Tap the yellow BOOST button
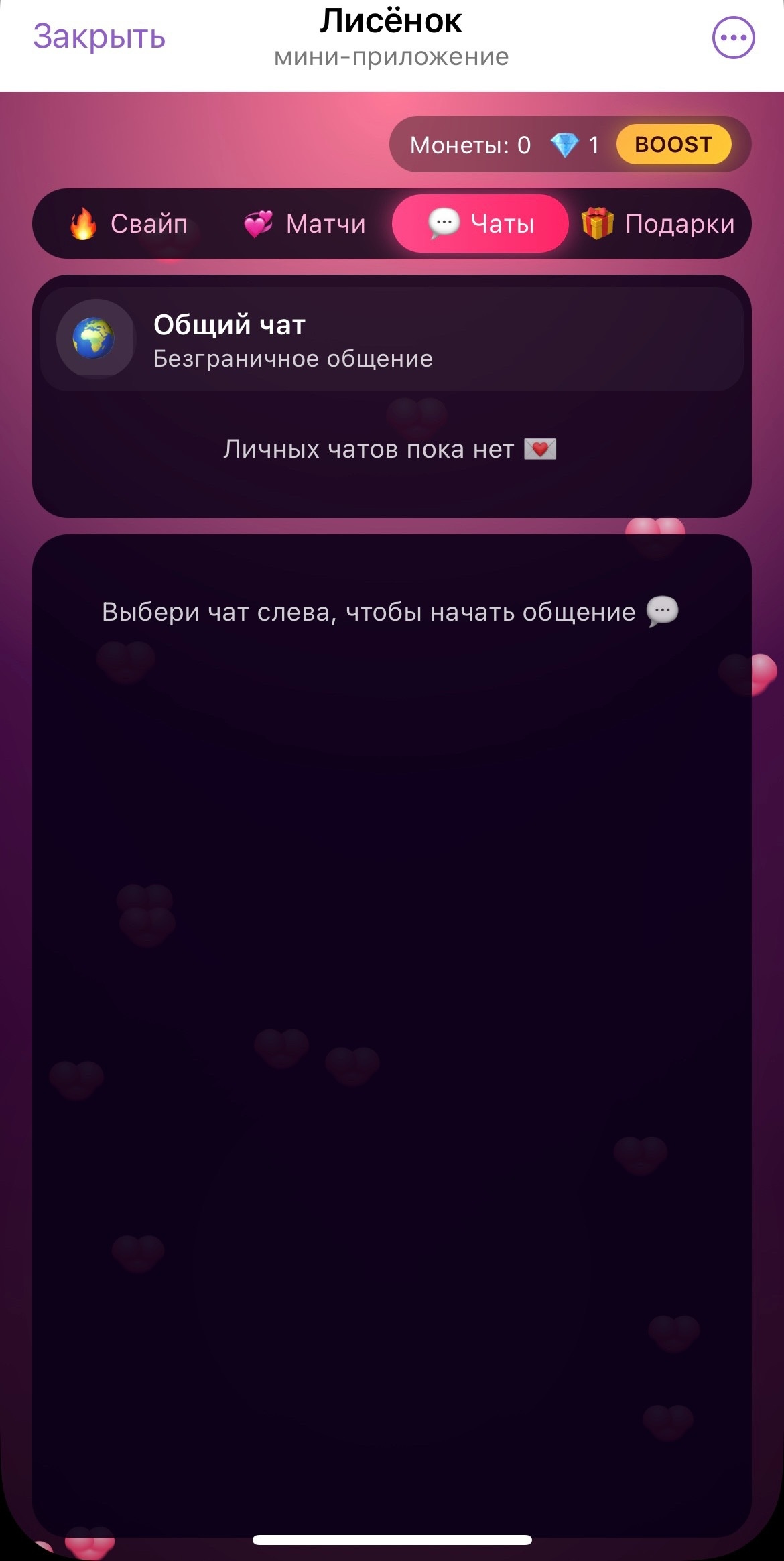Viewport: 784px width, 1561px height. [673, 144]
